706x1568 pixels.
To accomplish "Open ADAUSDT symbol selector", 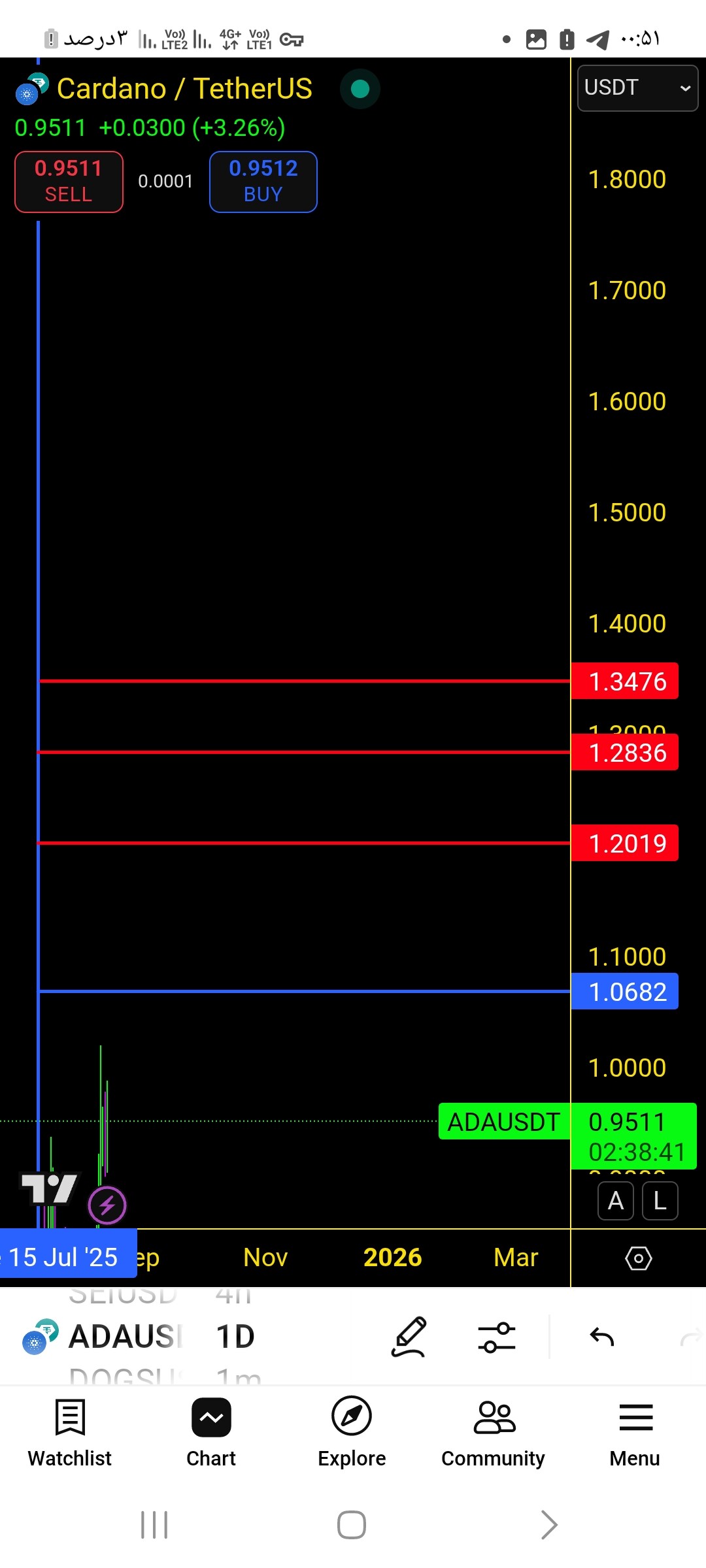I will click(124, 1337).
